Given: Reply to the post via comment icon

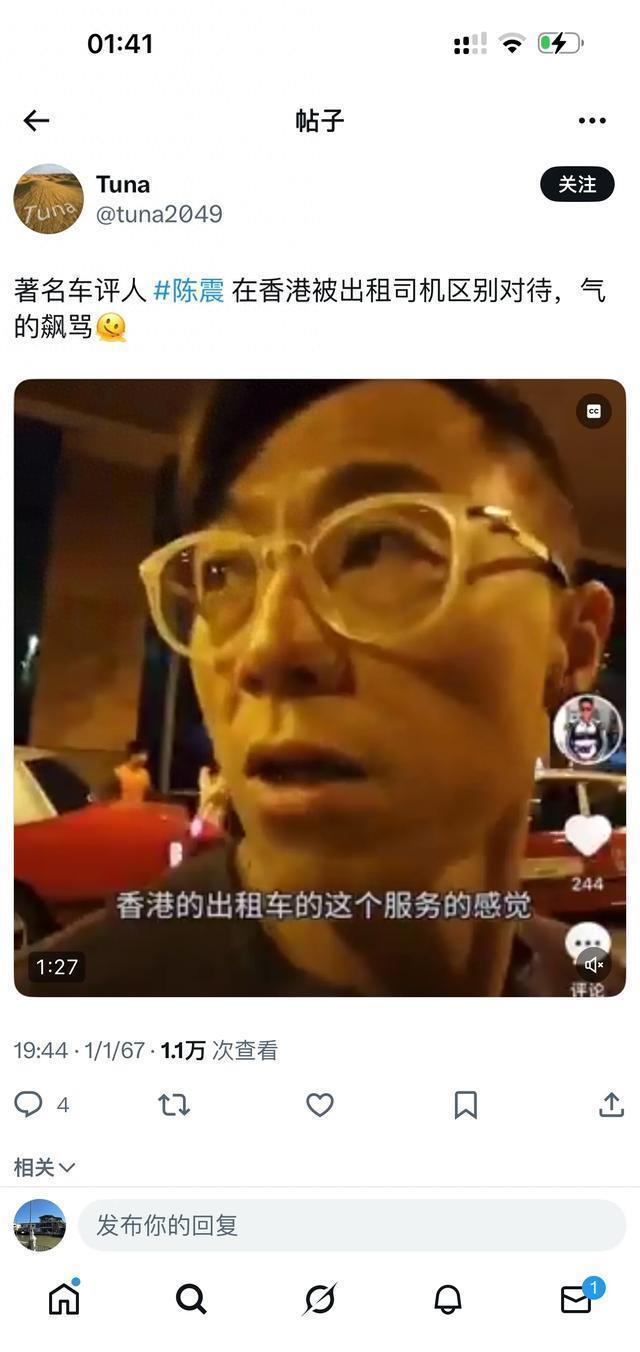Looking at the screenshot, I should click(28, 1104).
